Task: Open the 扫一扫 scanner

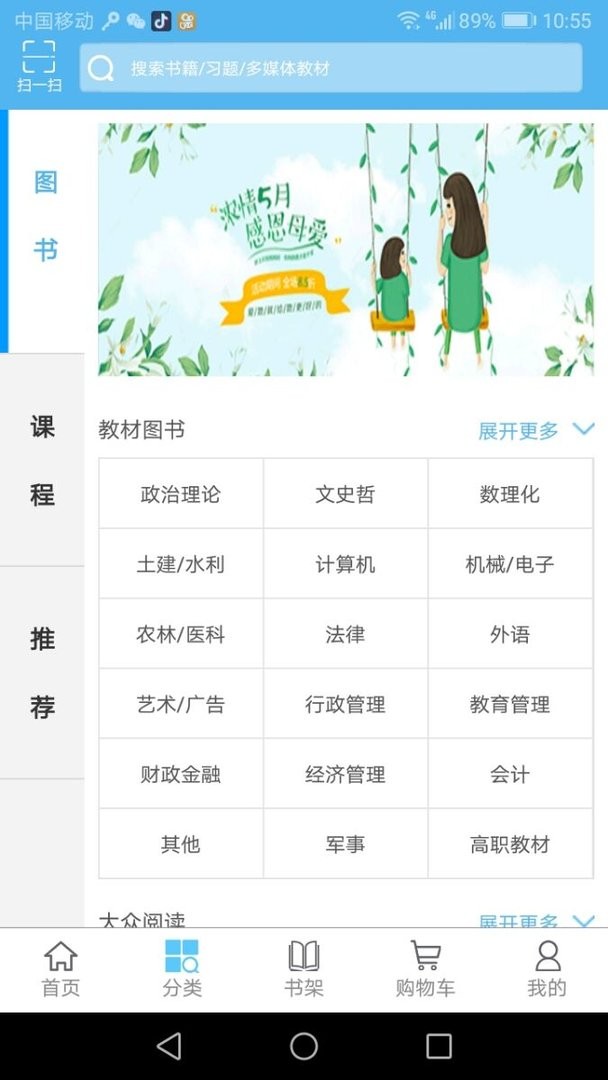Action: click(x=39, y=66)
